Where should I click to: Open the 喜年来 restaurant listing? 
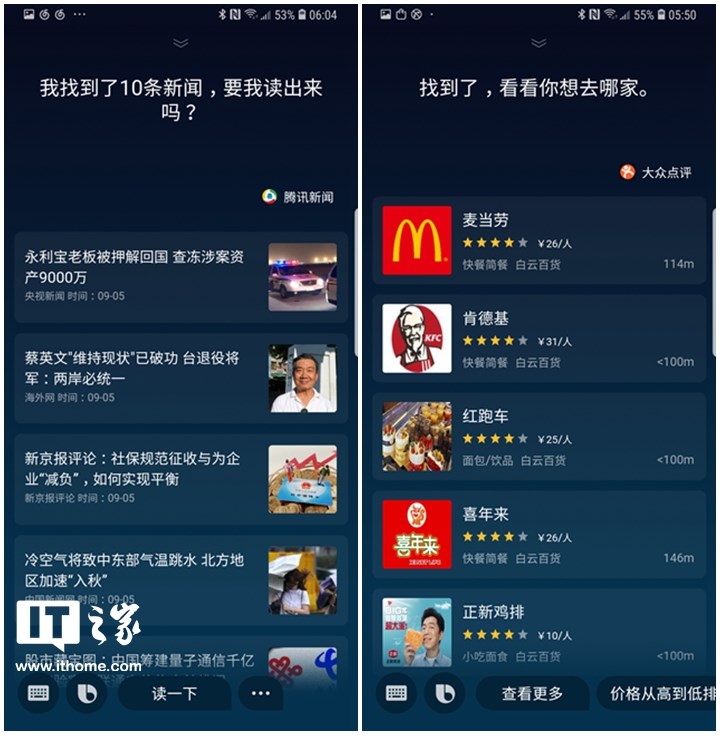[x=538, y=535]
